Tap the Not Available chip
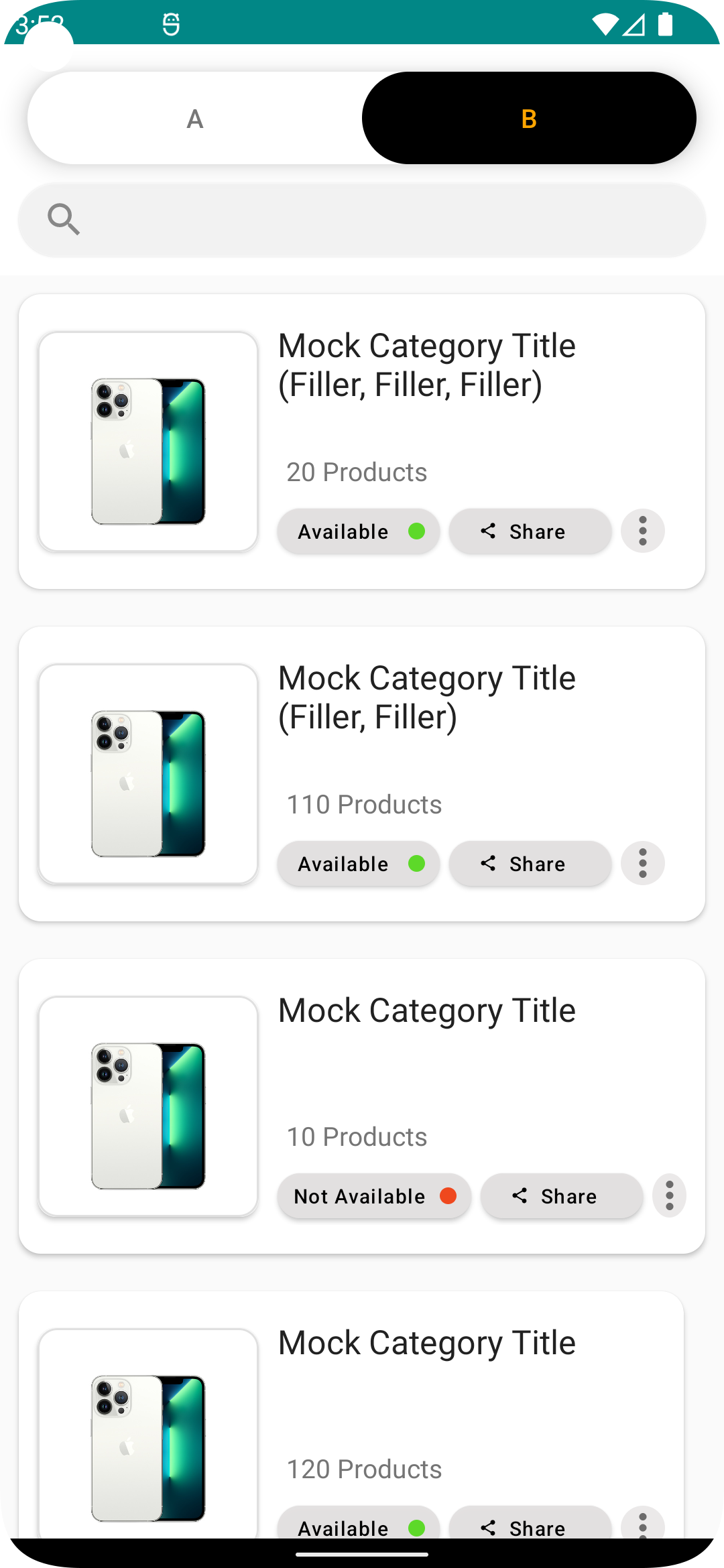The width and height of the screenshot is (724, 1568). [374, 1196]
